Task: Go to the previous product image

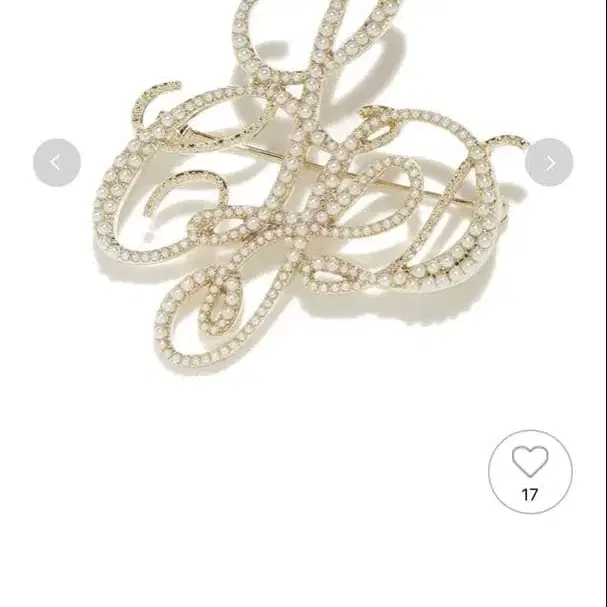Action: (57, 162)
